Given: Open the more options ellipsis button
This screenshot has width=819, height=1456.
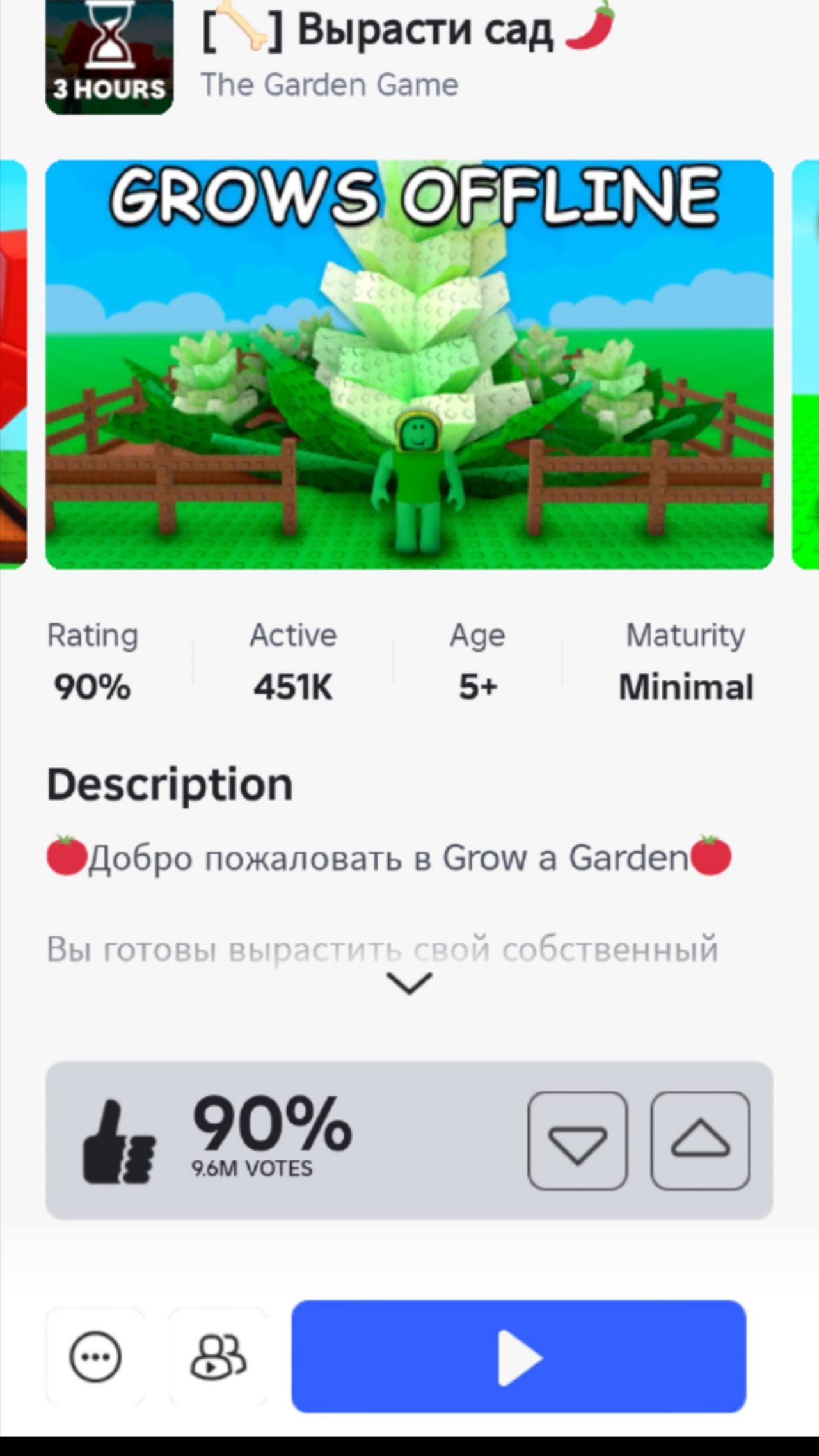Looking at the screenshot, I should coord(95,1357).
